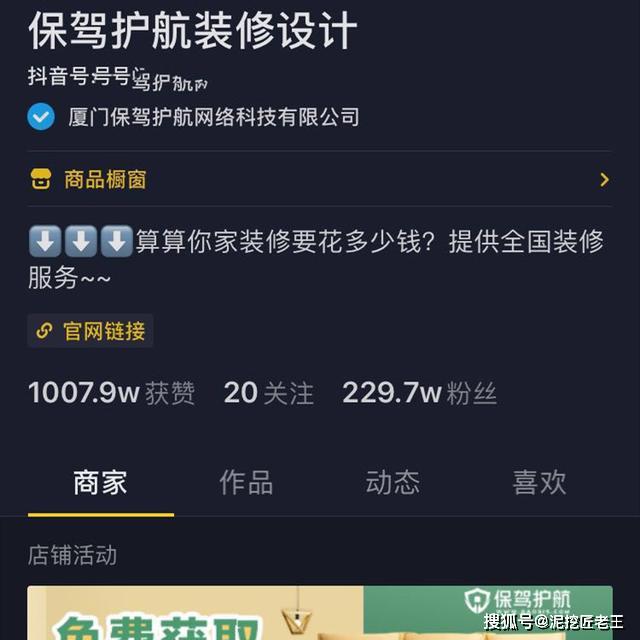Viewport: 640px width, 640px height.
Task: View the 229.7w 粉丝 followers list
Action: pos(419,393)
